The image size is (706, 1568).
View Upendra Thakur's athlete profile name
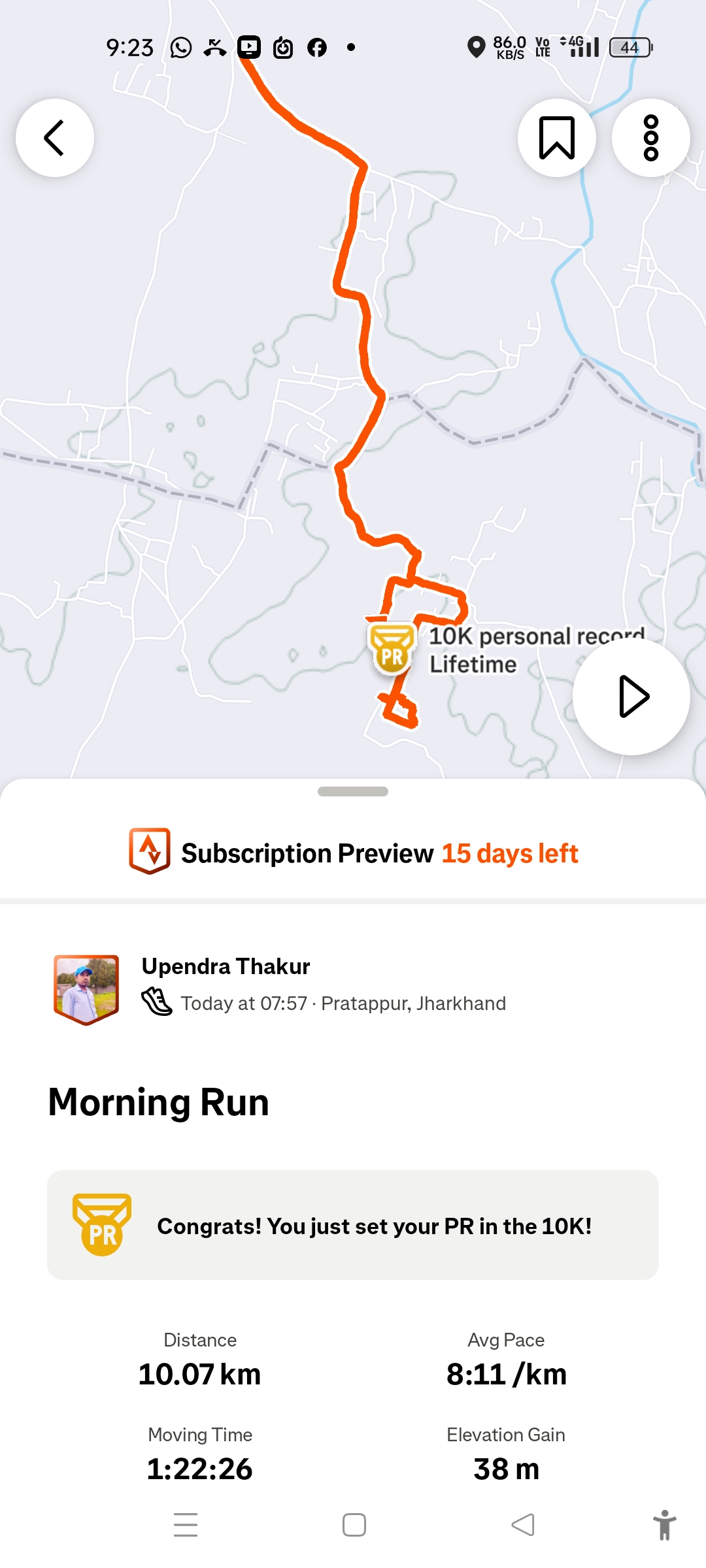226,966
